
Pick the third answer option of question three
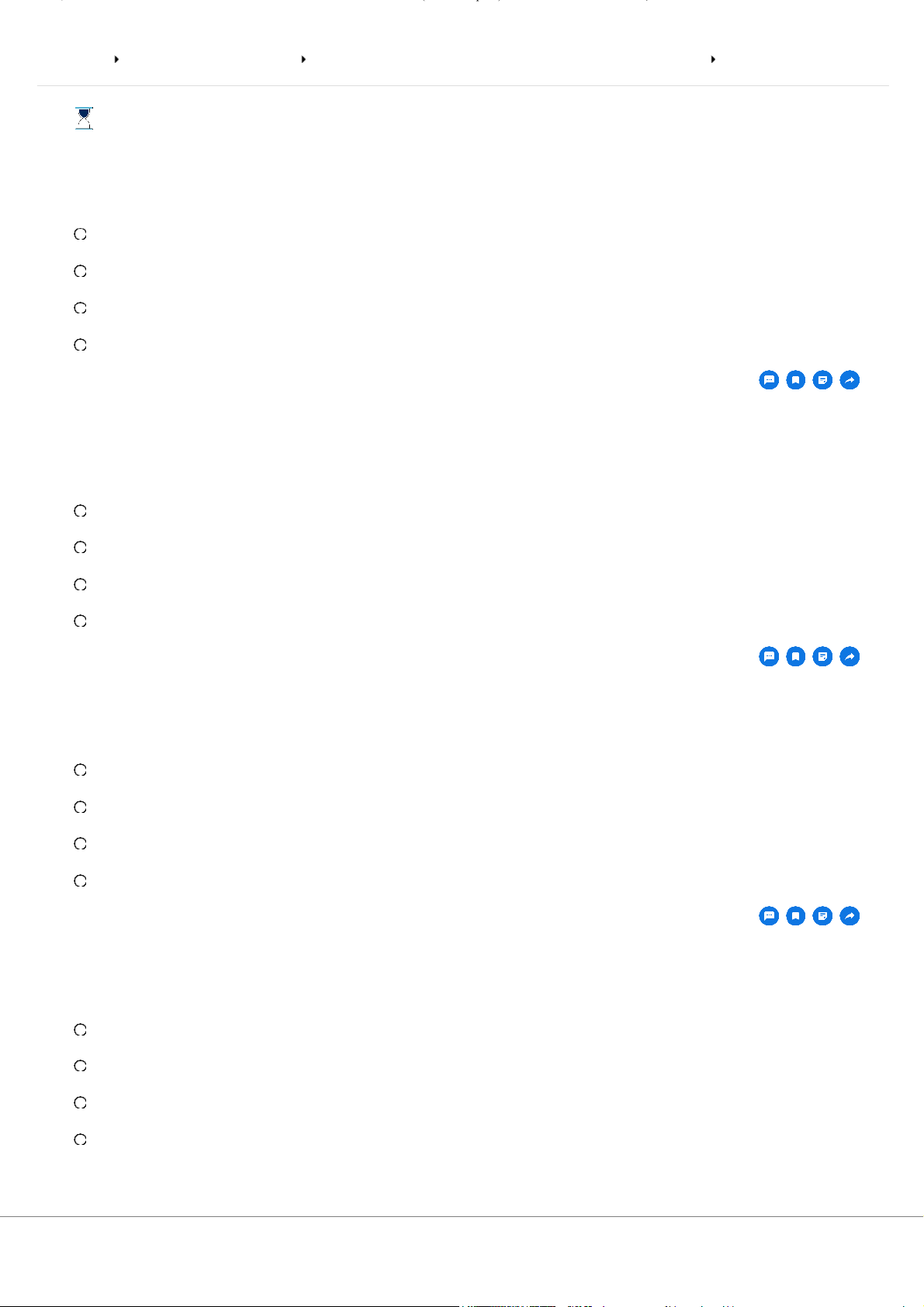coord(80,844)
